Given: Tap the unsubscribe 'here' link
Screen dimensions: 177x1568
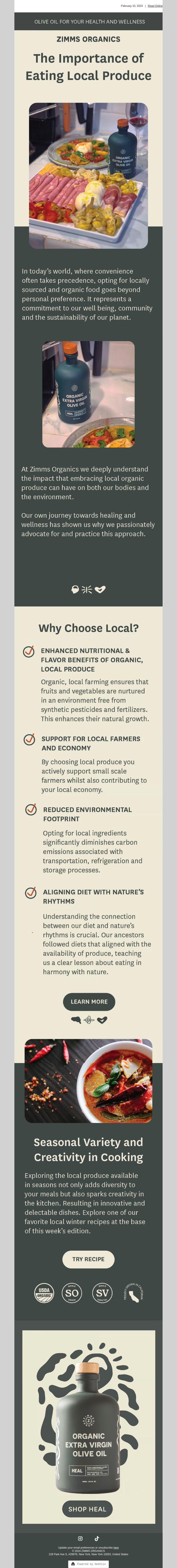Looking at the screenshot, I should [116, 1547].
